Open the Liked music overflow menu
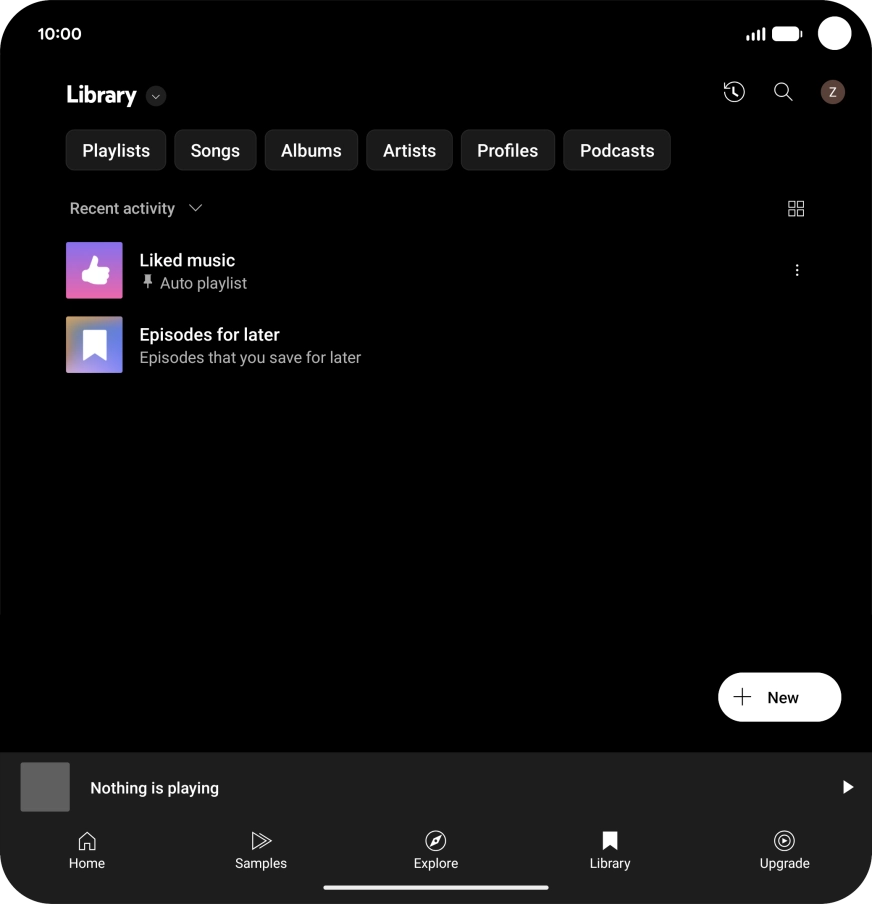 pos(797,270)
